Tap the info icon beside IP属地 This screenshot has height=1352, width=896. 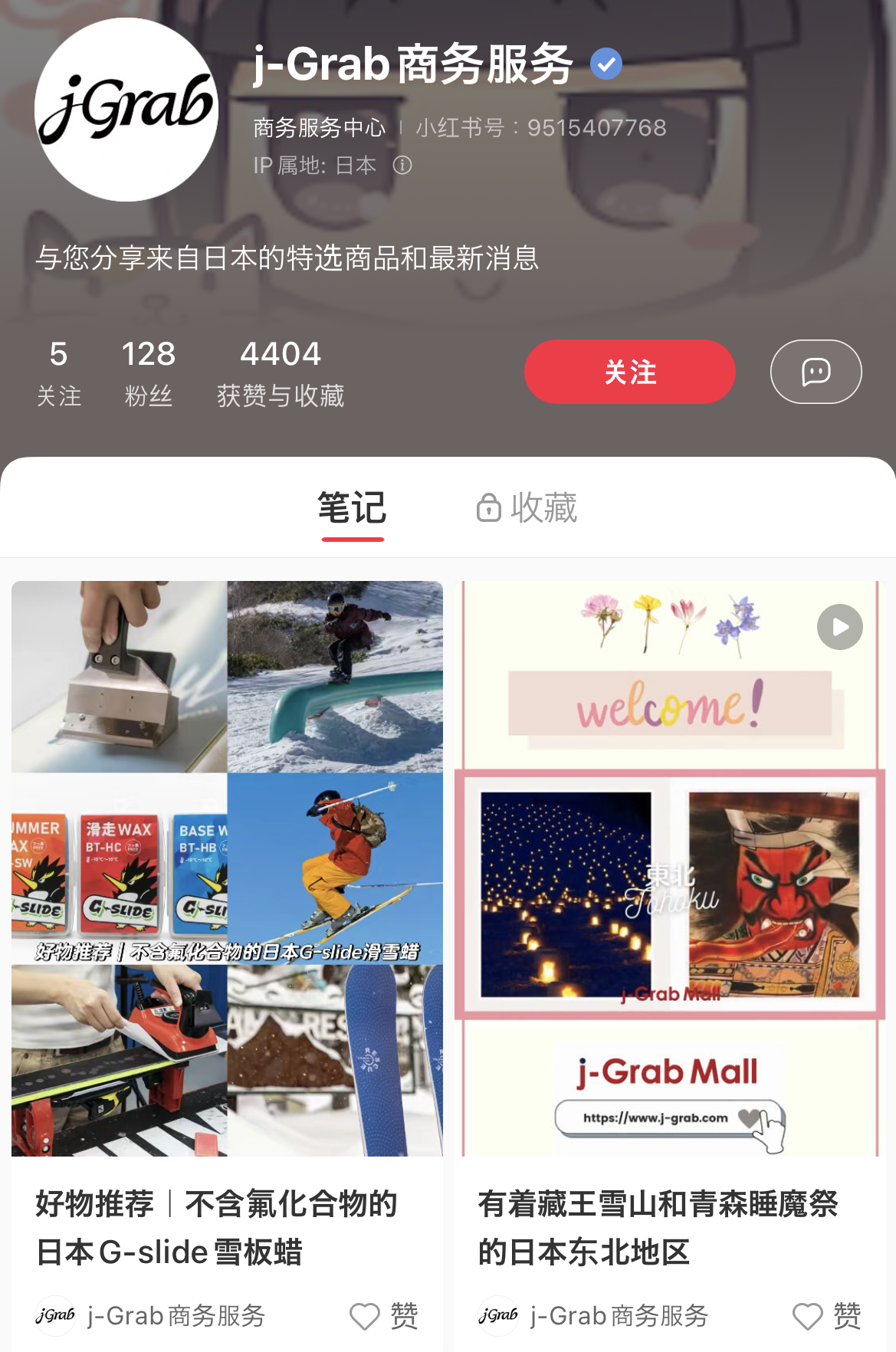point(402,166)
